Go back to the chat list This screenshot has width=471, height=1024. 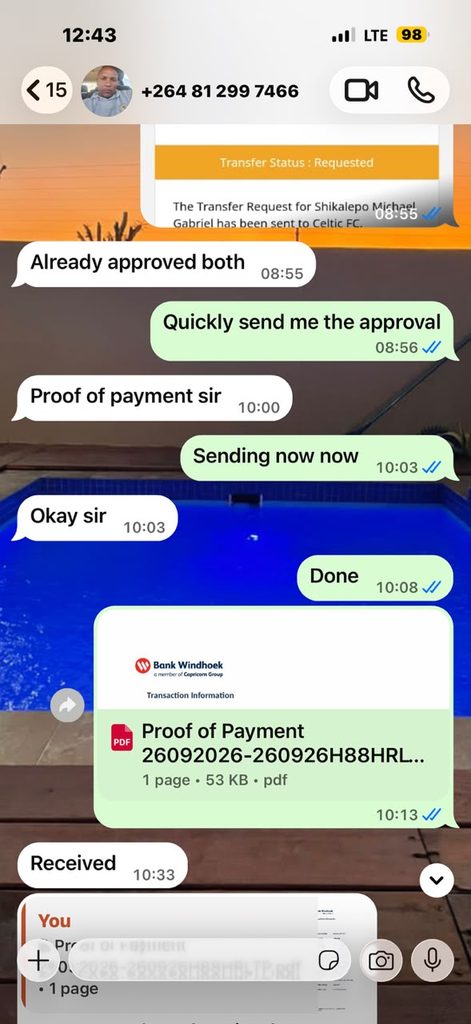click(x=46, y=89)
